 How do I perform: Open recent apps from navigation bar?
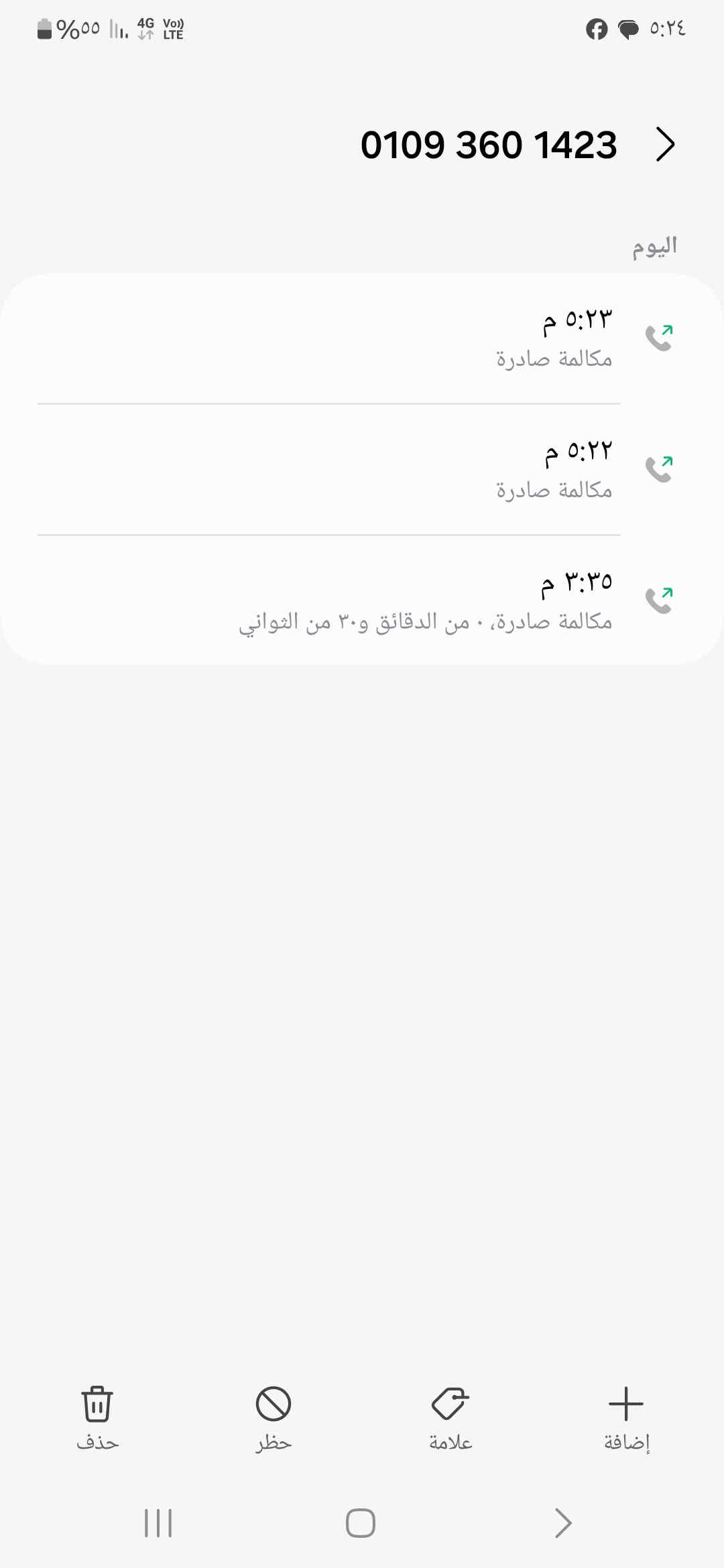click(x=158, y=1523)
